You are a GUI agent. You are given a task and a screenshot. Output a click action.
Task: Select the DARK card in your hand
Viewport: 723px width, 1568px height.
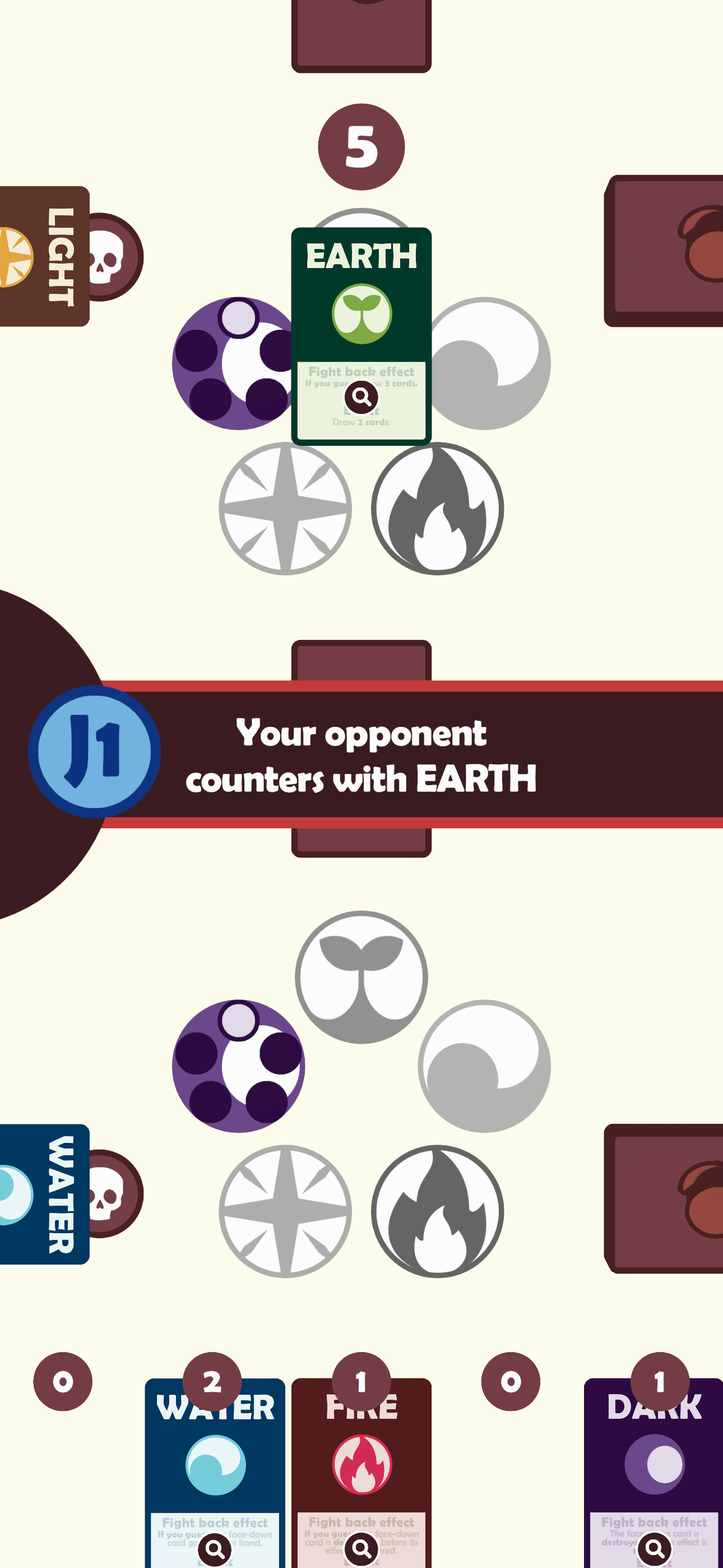point(654,1461)
